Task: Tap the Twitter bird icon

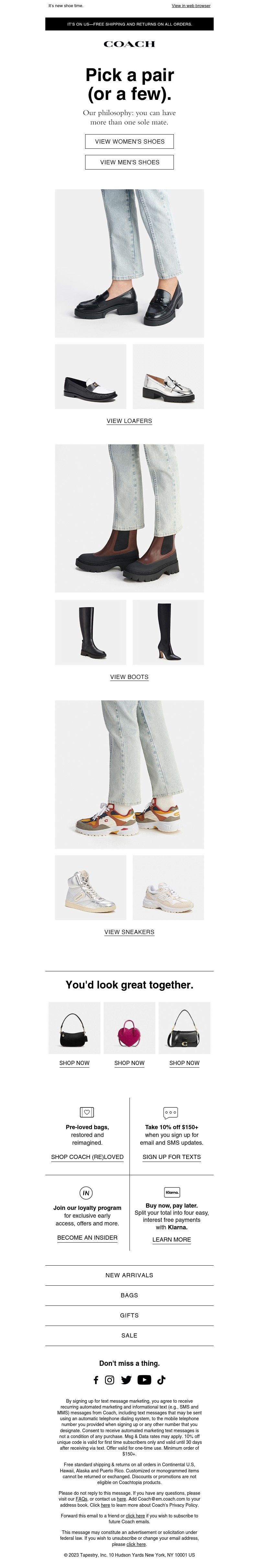Action: coord(127,1380)
